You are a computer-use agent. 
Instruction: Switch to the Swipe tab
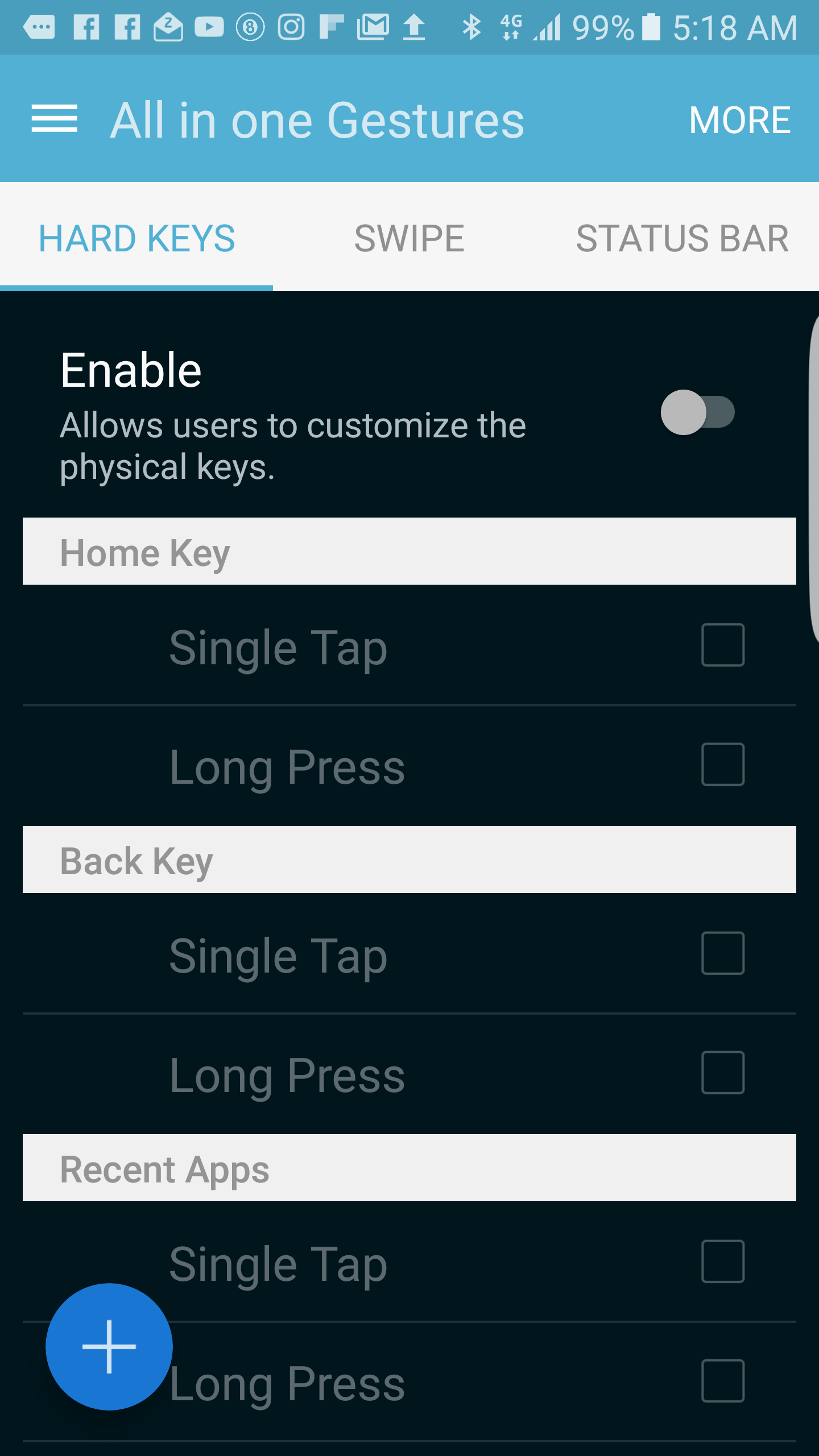tap(409, 238)
